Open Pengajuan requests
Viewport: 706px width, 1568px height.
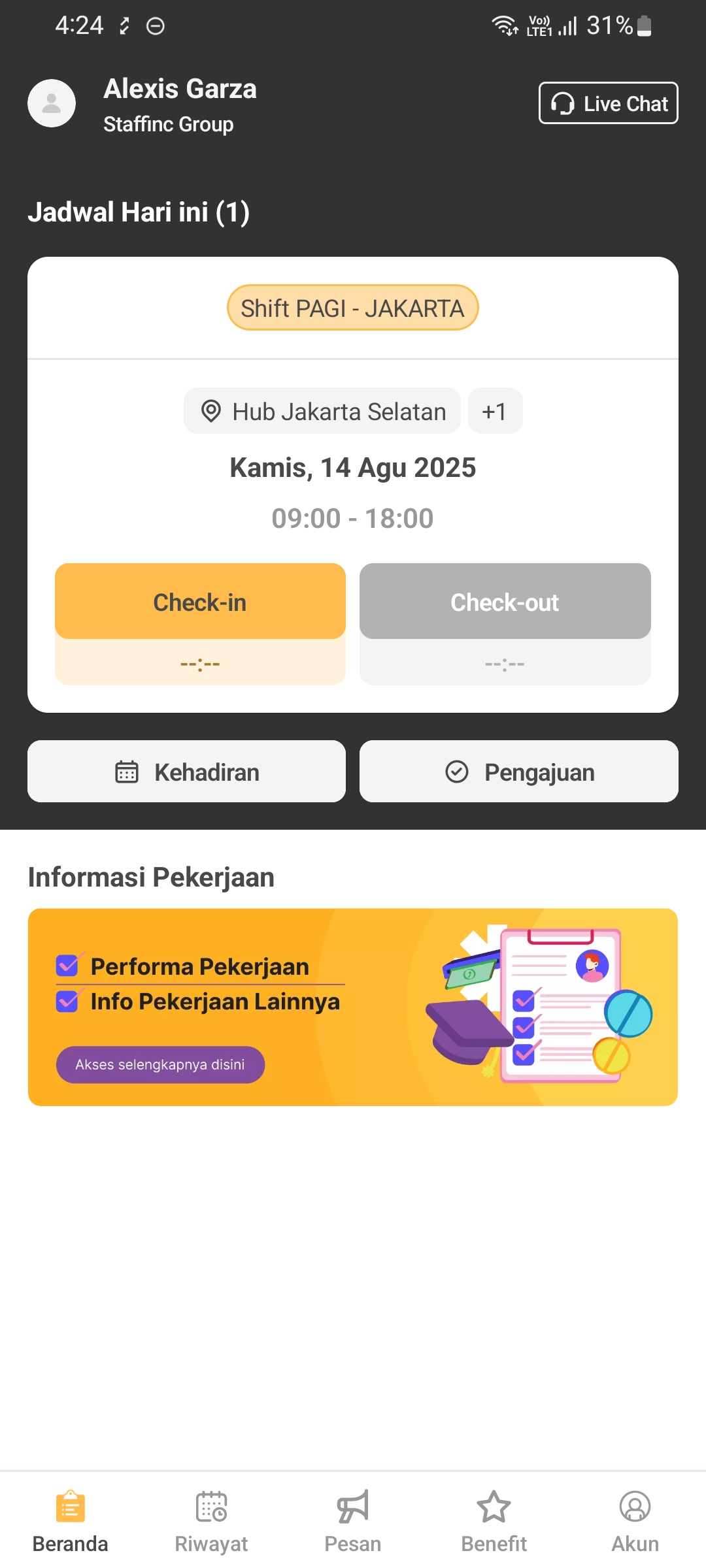pos(519,772)
